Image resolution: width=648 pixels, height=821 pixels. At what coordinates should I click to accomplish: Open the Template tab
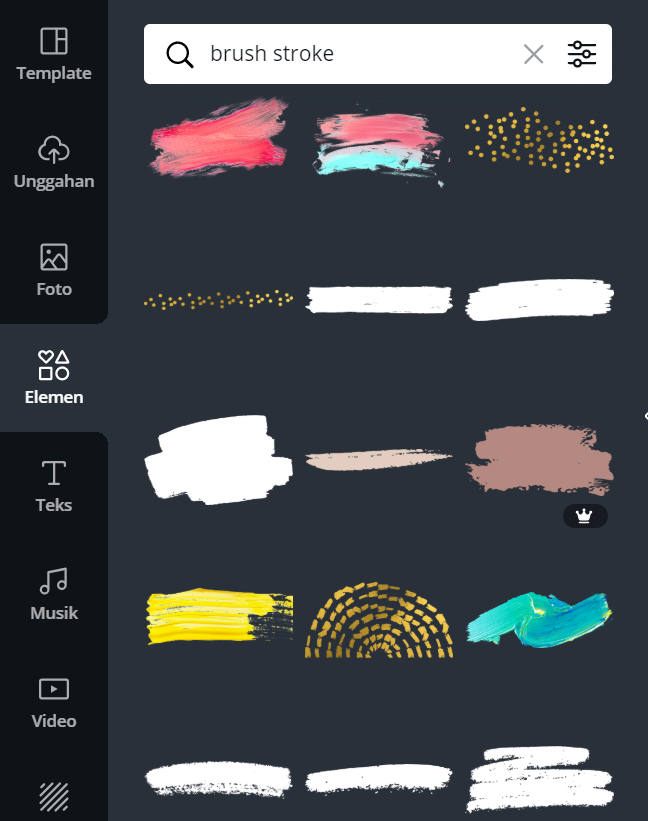pos(53,54)
